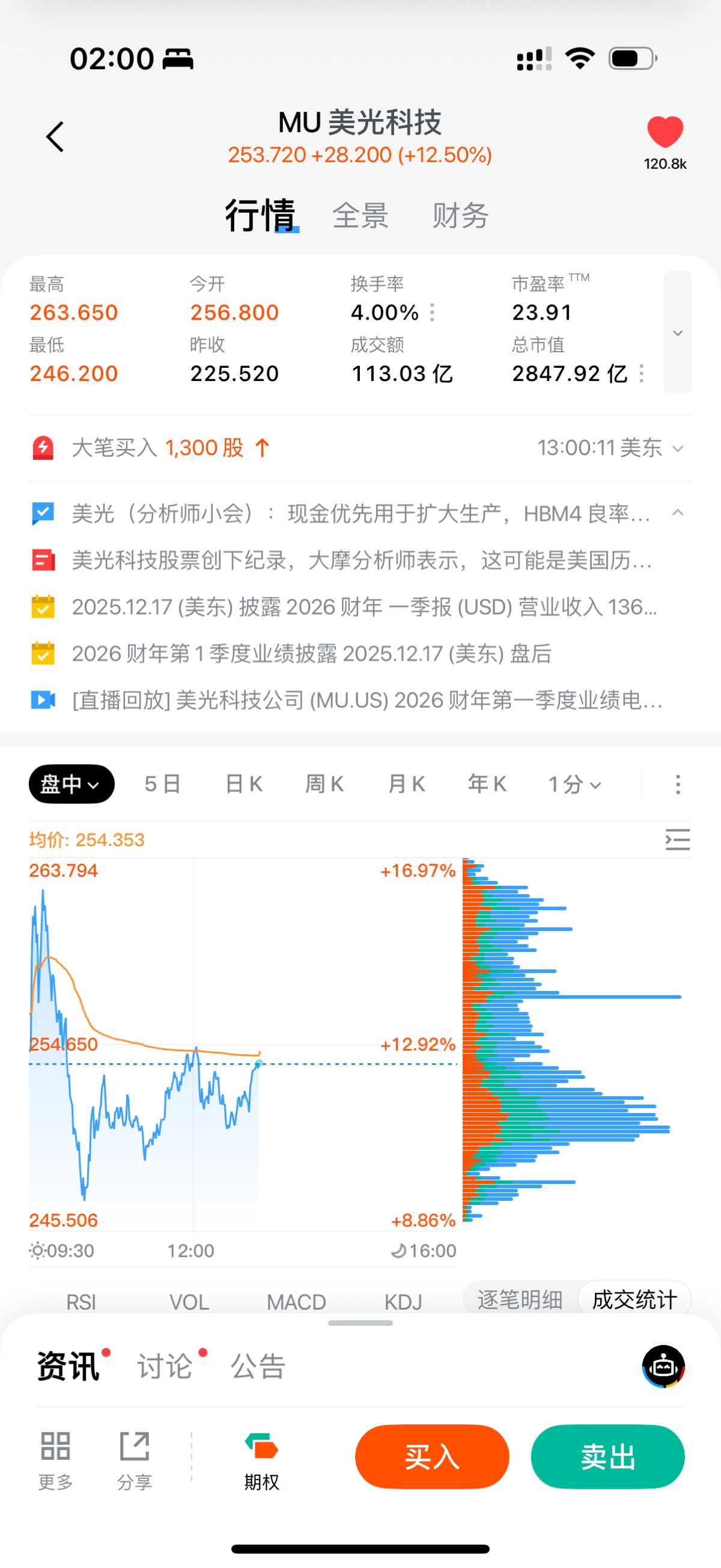Go back using the top-left arrow
Image resolution: width=721 pixels, height=1568 pixels.
pos(55,136)
